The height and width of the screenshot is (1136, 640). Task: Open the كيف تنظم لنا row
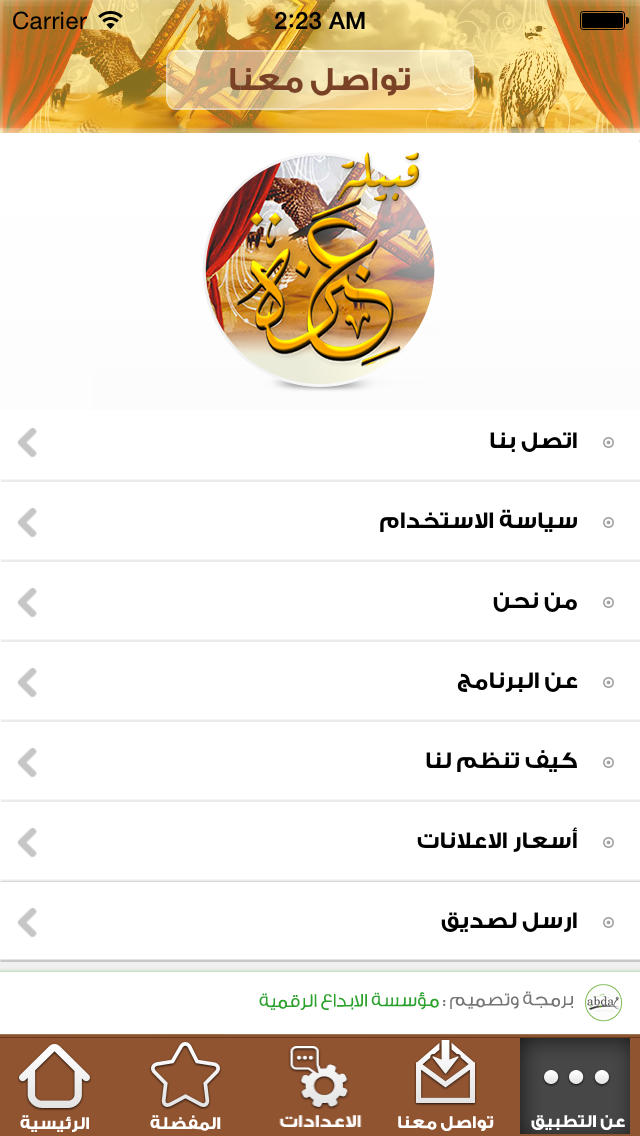pyautogui.click(x=320, y=761)
